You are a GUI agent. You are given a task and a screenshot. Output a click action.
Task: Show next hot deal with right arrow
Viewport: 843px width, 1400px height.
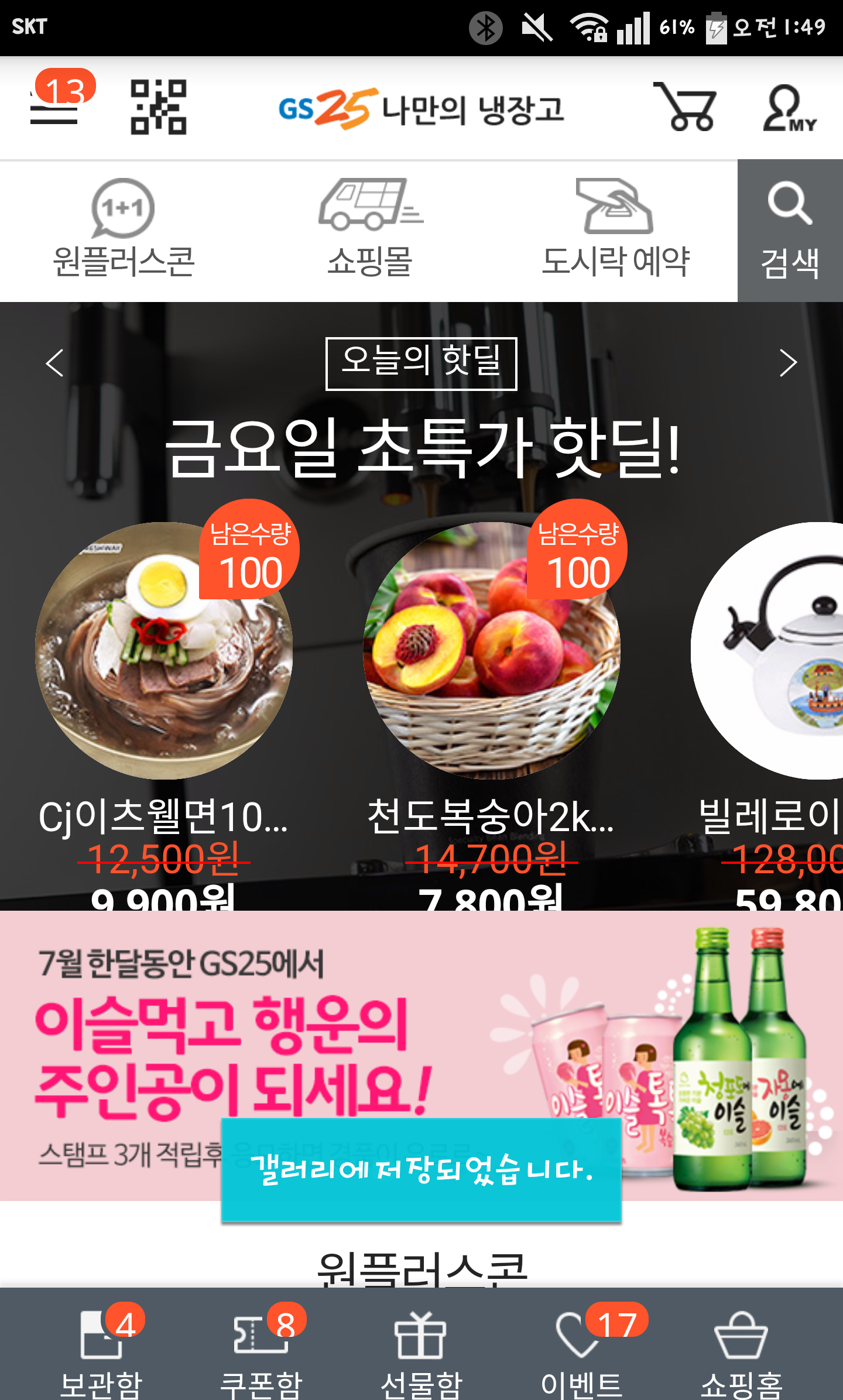(x=788, y=363)
